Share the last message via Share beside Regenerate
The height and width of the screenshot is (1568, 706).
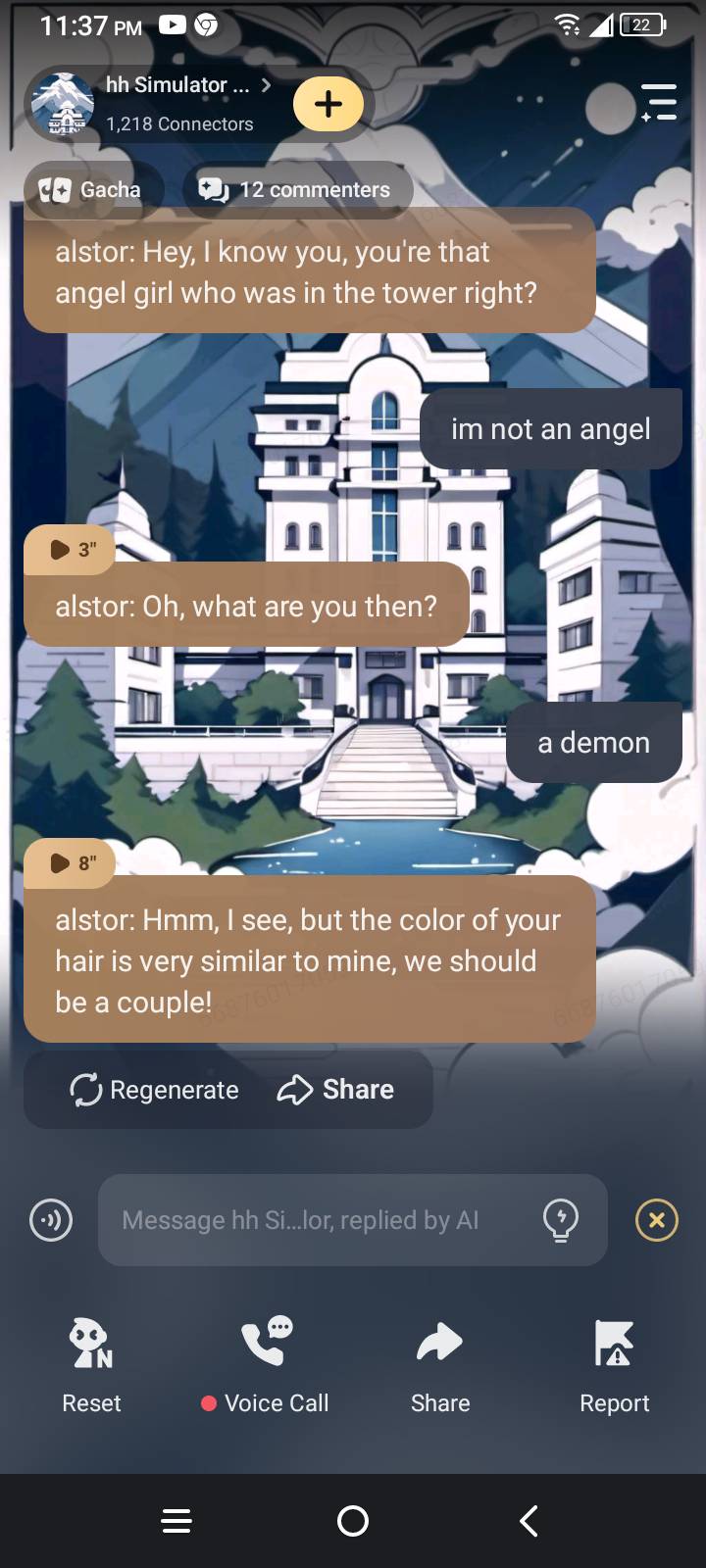336,1090
